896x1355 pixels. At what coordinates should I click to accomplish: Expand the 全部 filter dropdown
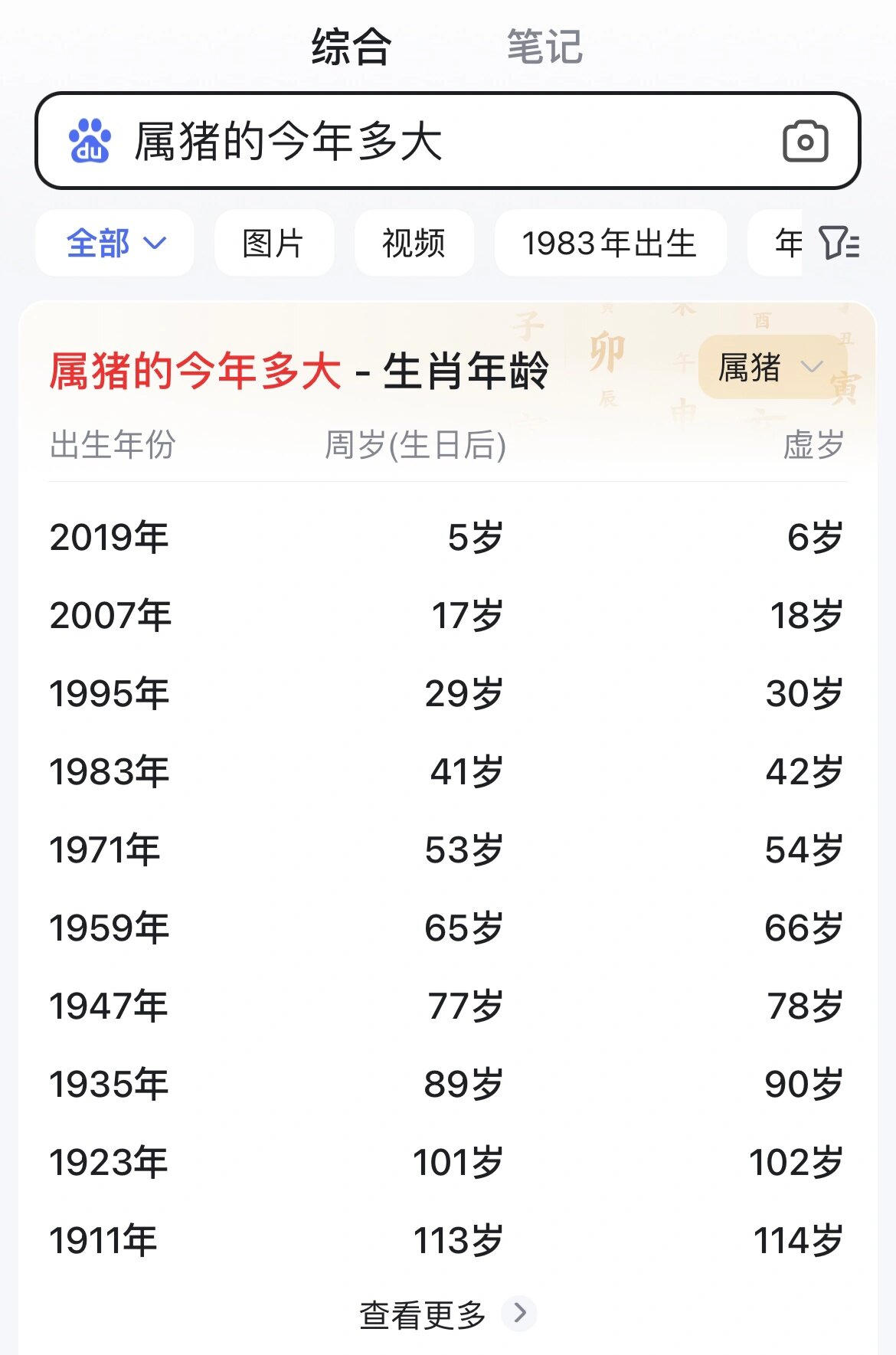coord(113,242)
